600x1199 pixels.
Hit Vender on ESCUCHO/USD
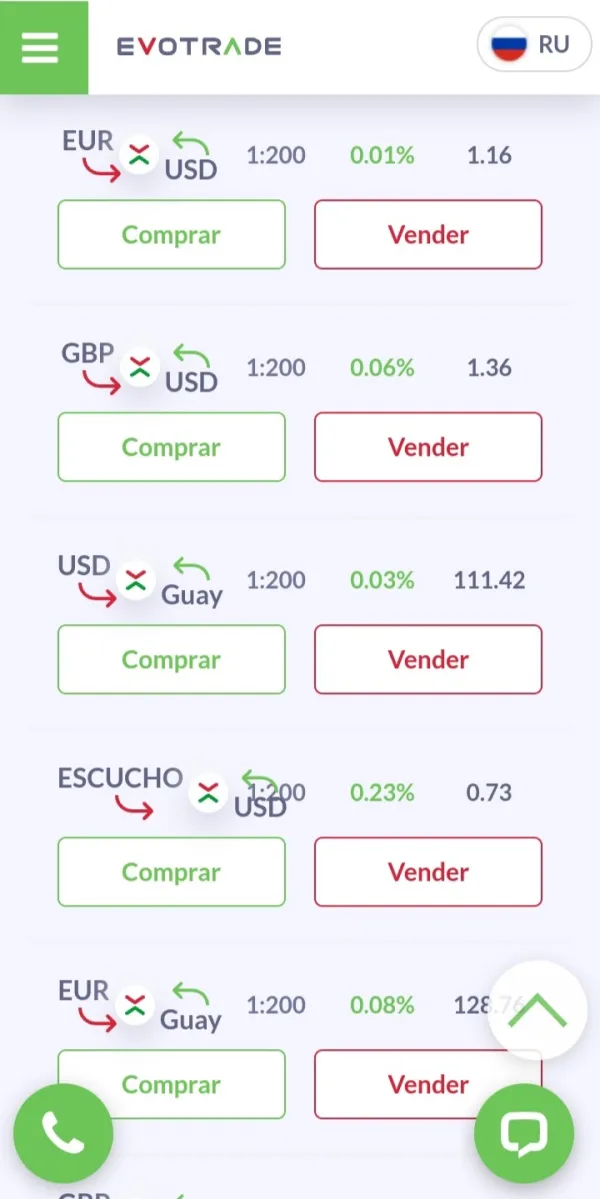point(428,872)
